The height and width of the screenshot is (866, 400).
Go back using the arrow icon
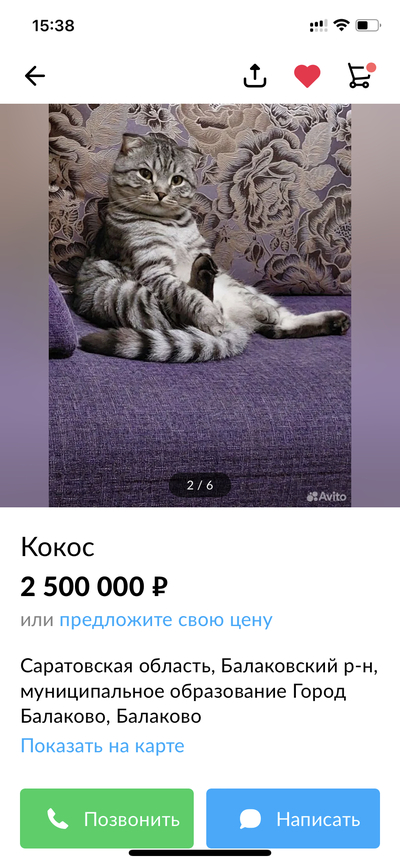[x=35, y=76]
